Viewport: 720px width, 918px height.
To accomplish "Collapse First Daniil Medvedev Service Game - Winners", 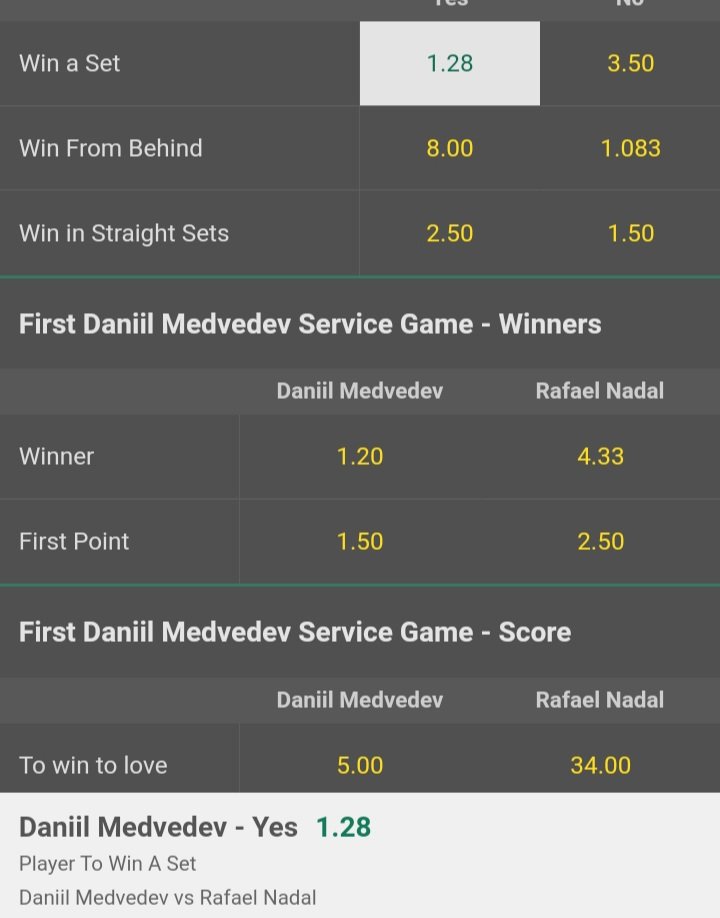I will (310, 324).
